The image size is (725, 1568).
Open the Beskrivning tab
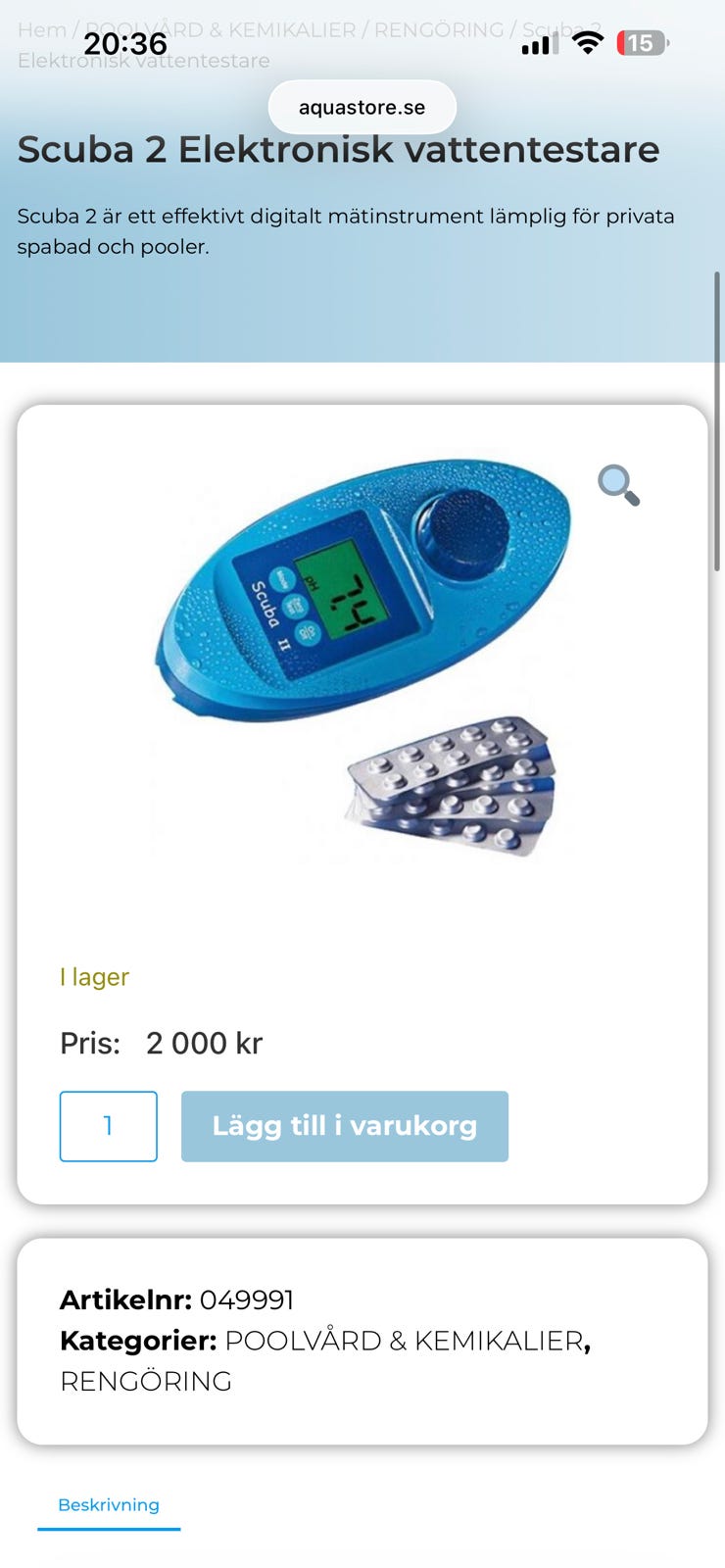(109, 1505)
